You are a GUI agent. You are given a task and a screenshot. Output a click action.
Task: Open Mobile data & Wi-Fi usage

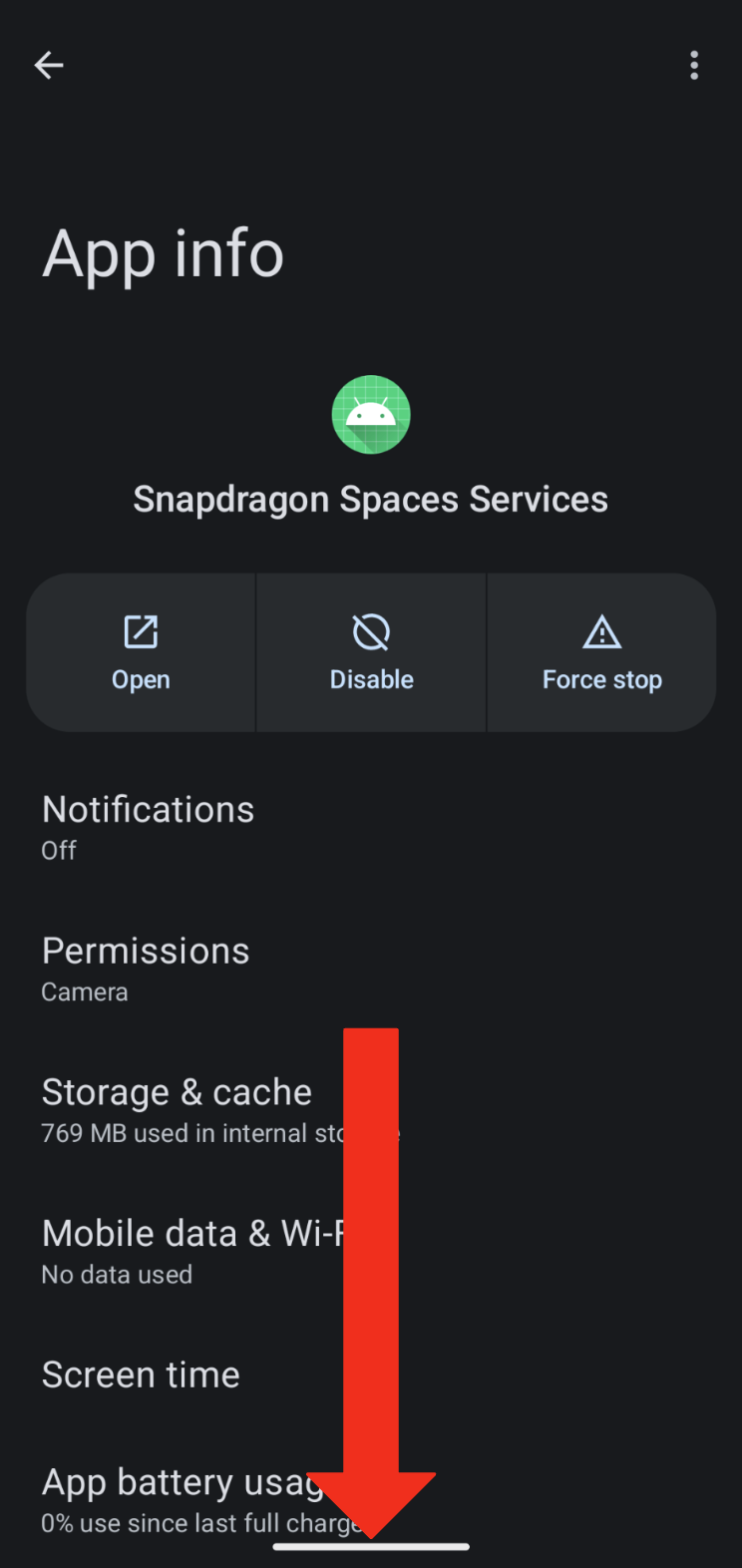[371, 1253]
